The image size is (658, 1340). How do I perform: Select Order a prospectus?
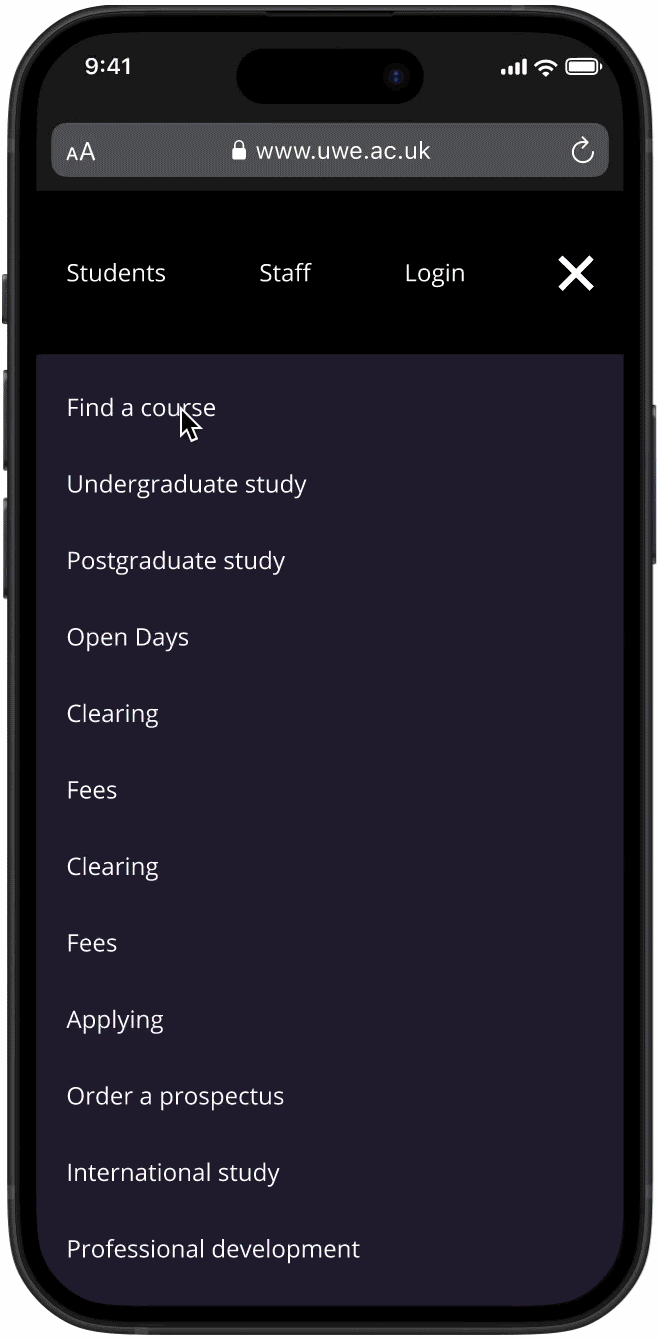pos(175,1097)
